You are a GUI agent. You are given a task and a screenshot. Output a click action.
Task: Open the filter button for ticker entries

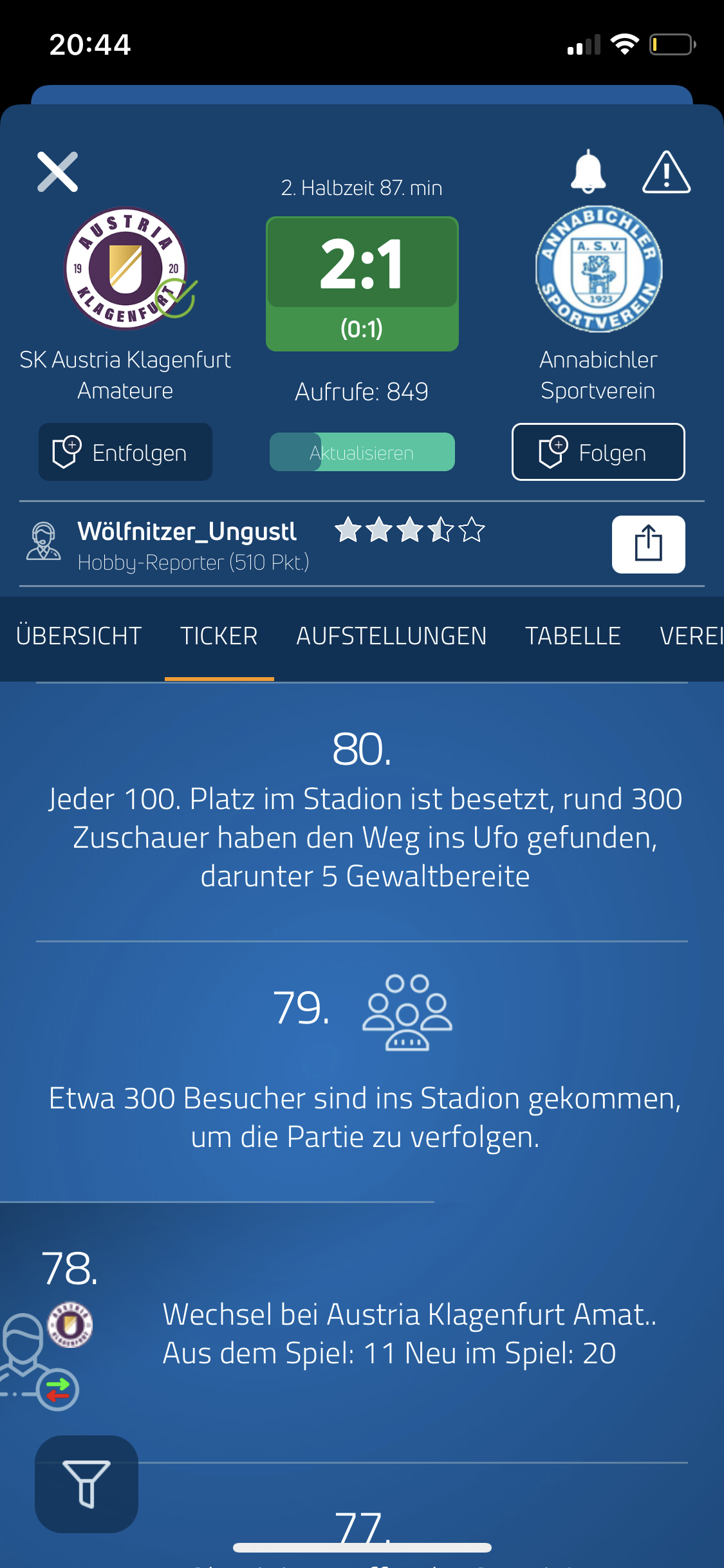[x=86, y=1484]
